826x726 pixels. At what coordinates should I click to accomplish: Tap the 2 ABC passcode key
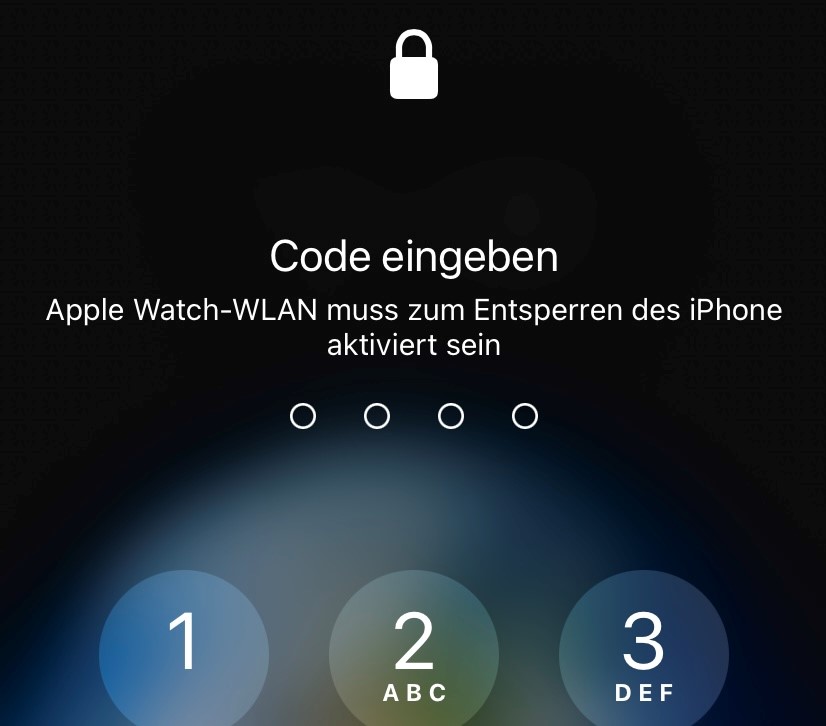414,652
